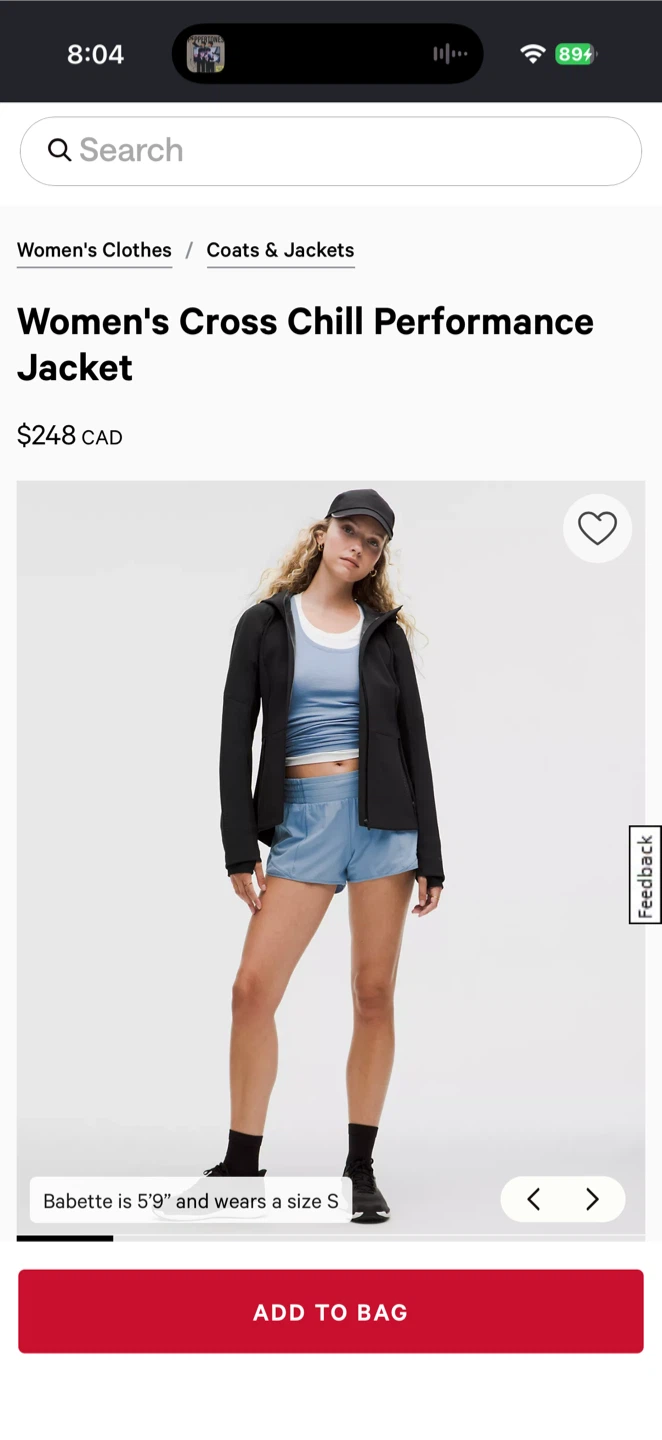Tap Add to Bag
This screenshot has height=1440, width=662.
(330, 1312)
